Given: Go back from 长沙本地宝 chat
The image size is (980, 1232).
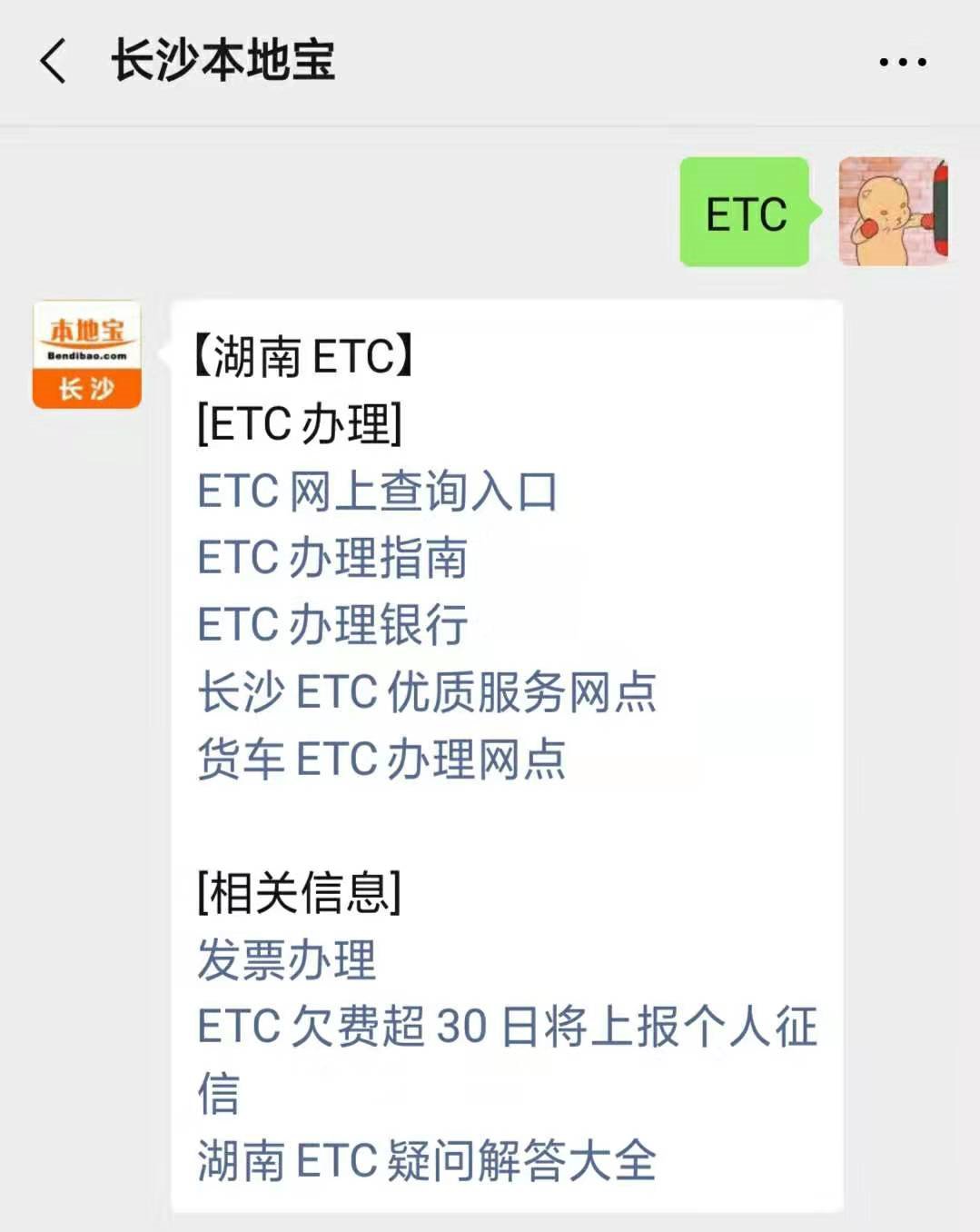Looking at the screenshot, I should coord(54,62).
